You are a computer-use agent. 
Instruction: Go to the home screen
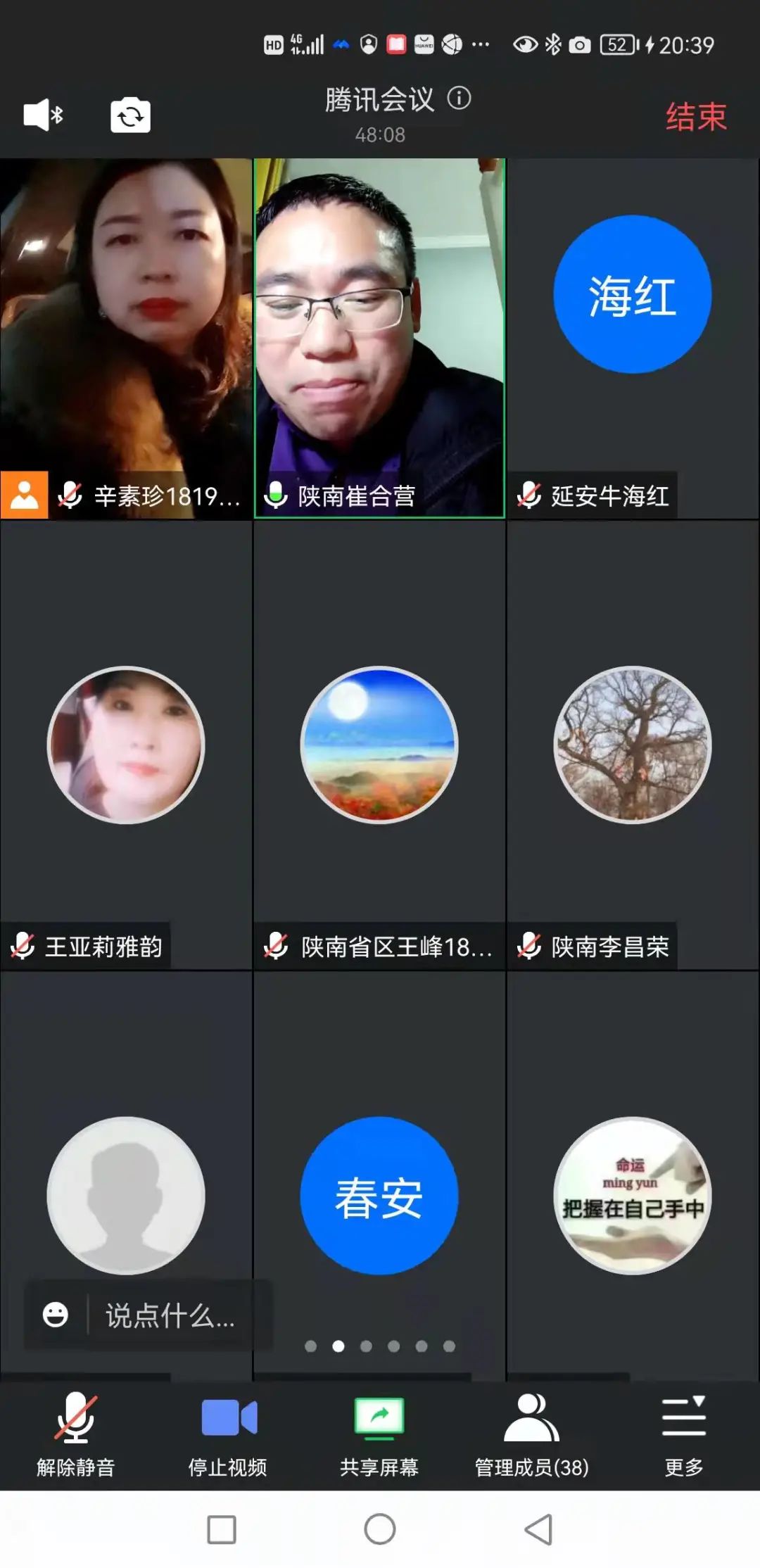point(379,1529)
